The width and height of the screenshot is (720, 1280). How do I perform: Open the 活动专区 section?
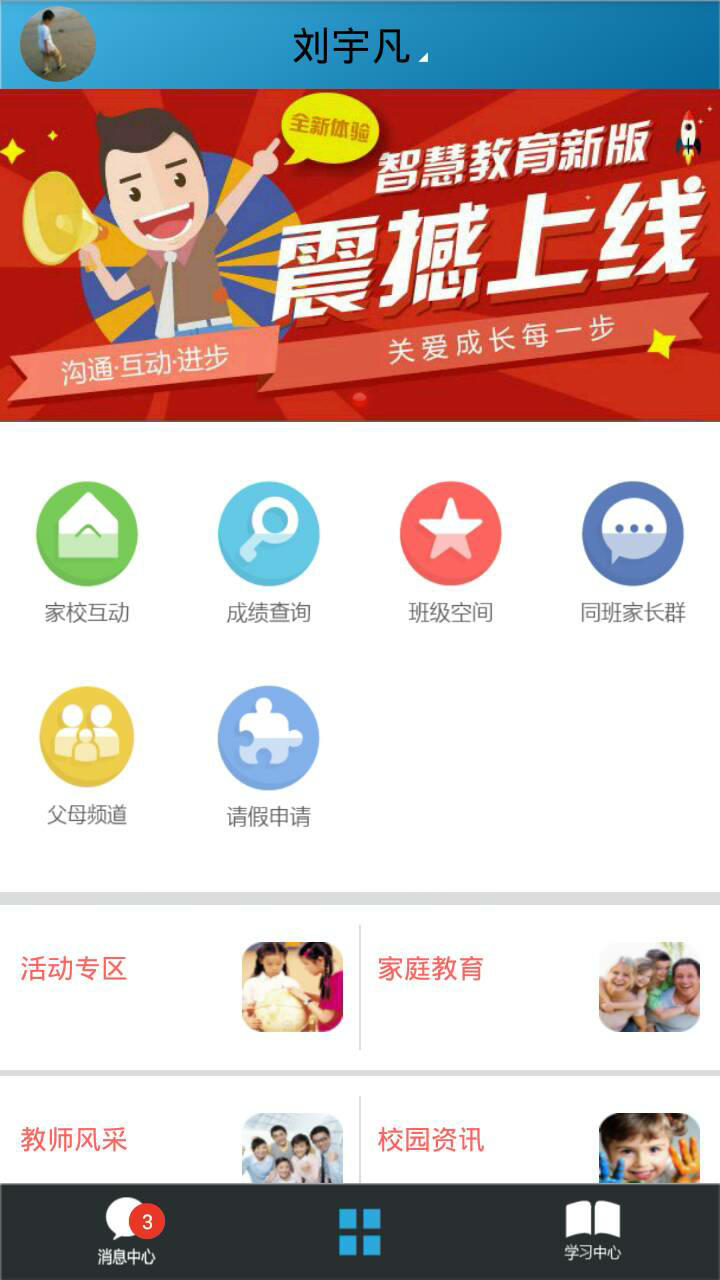180,987
